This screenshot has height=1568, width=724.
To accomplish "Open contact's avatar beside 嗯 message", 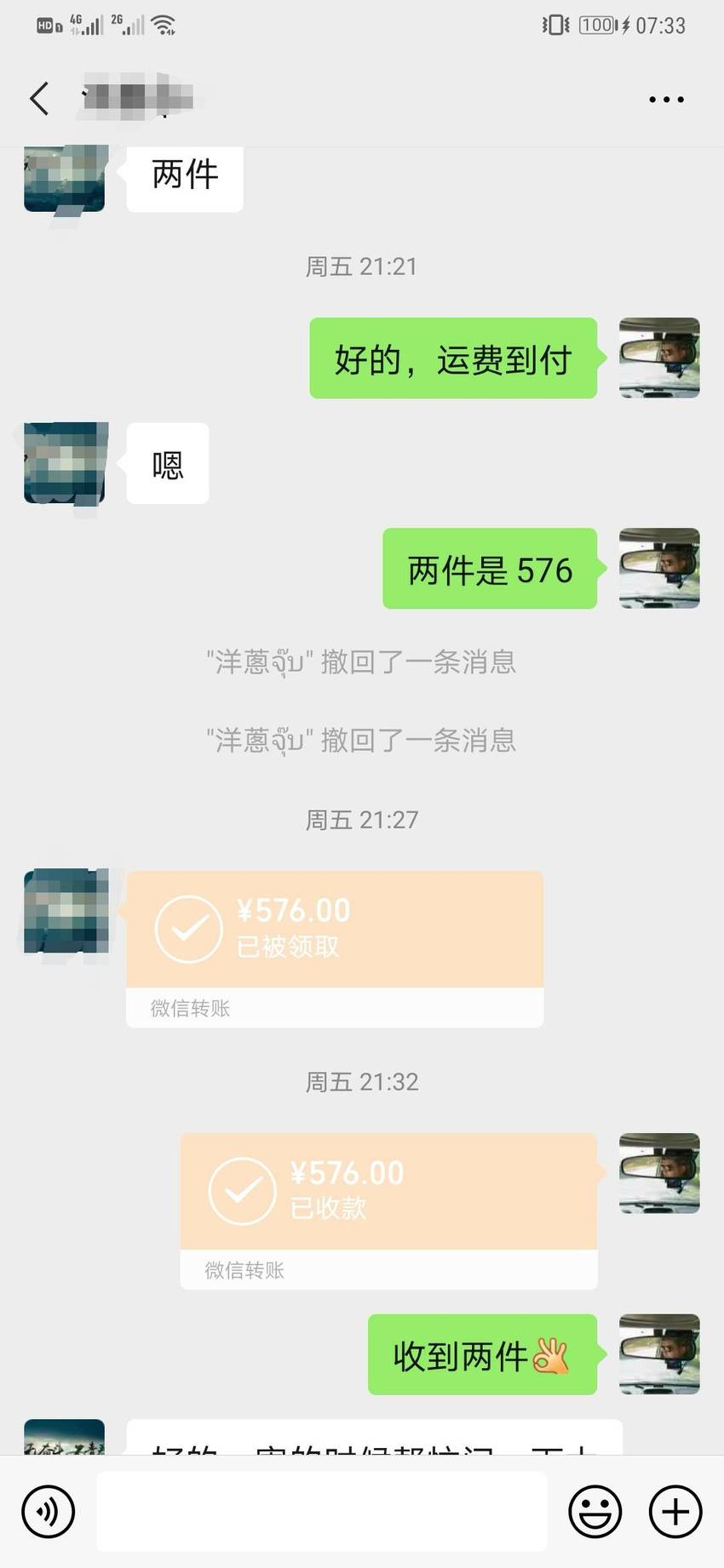I will pos(65,463).
